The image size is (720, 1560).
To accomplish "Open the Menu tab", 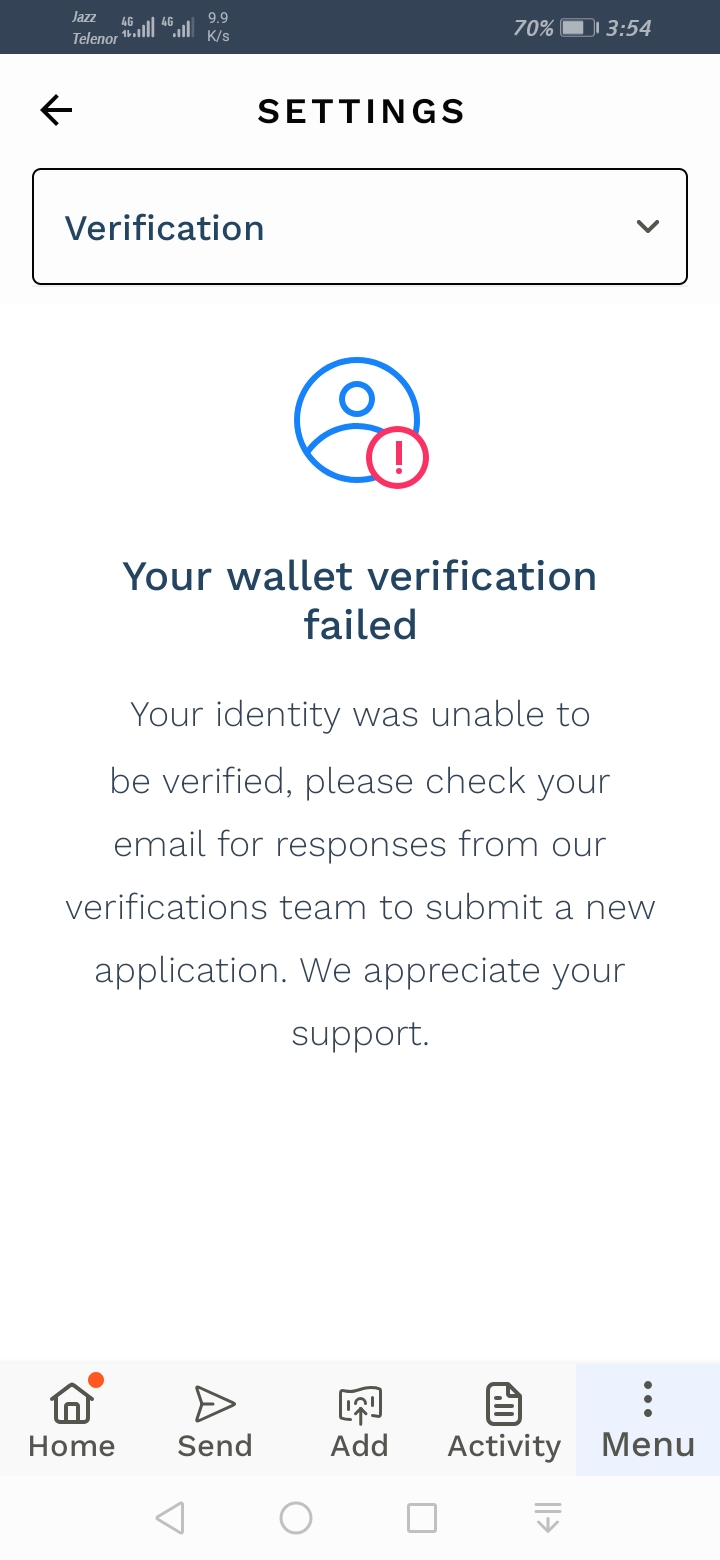I will click(x=648, y=1418).
